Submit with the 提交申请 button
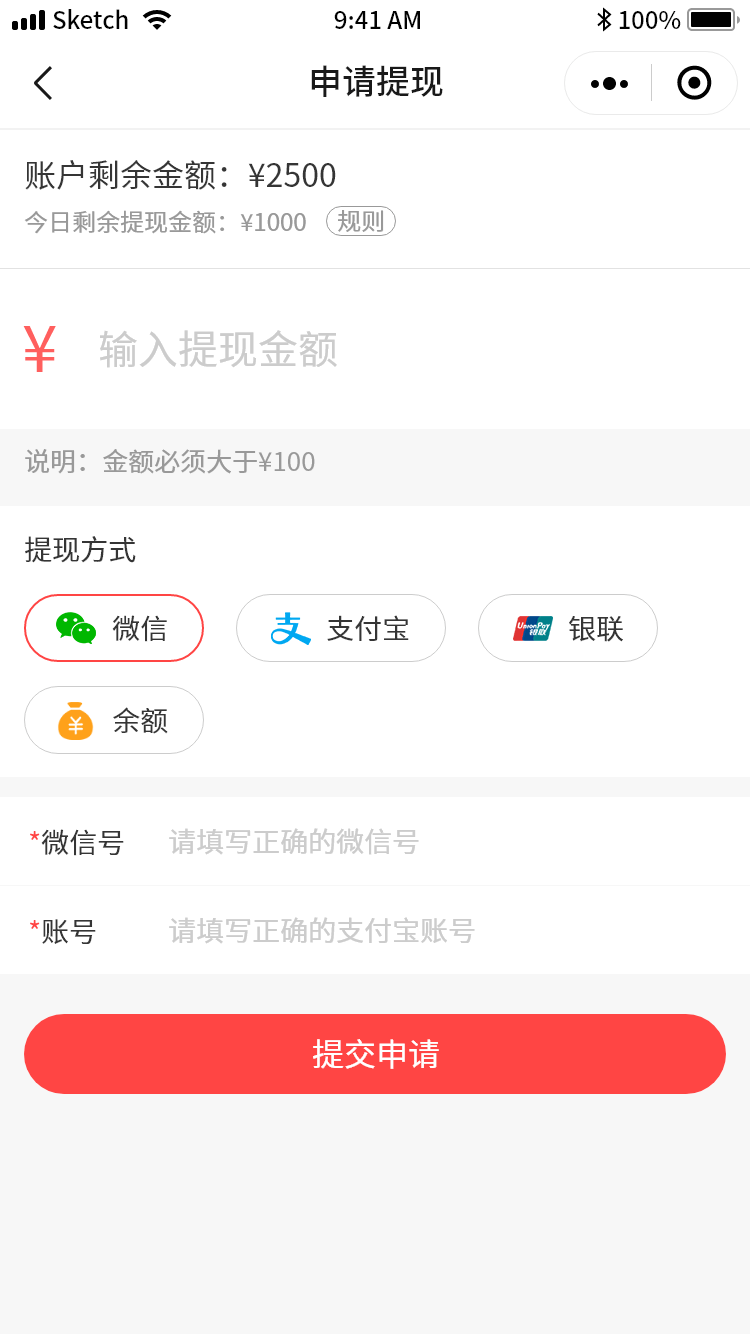 [x=375, y=1054]
